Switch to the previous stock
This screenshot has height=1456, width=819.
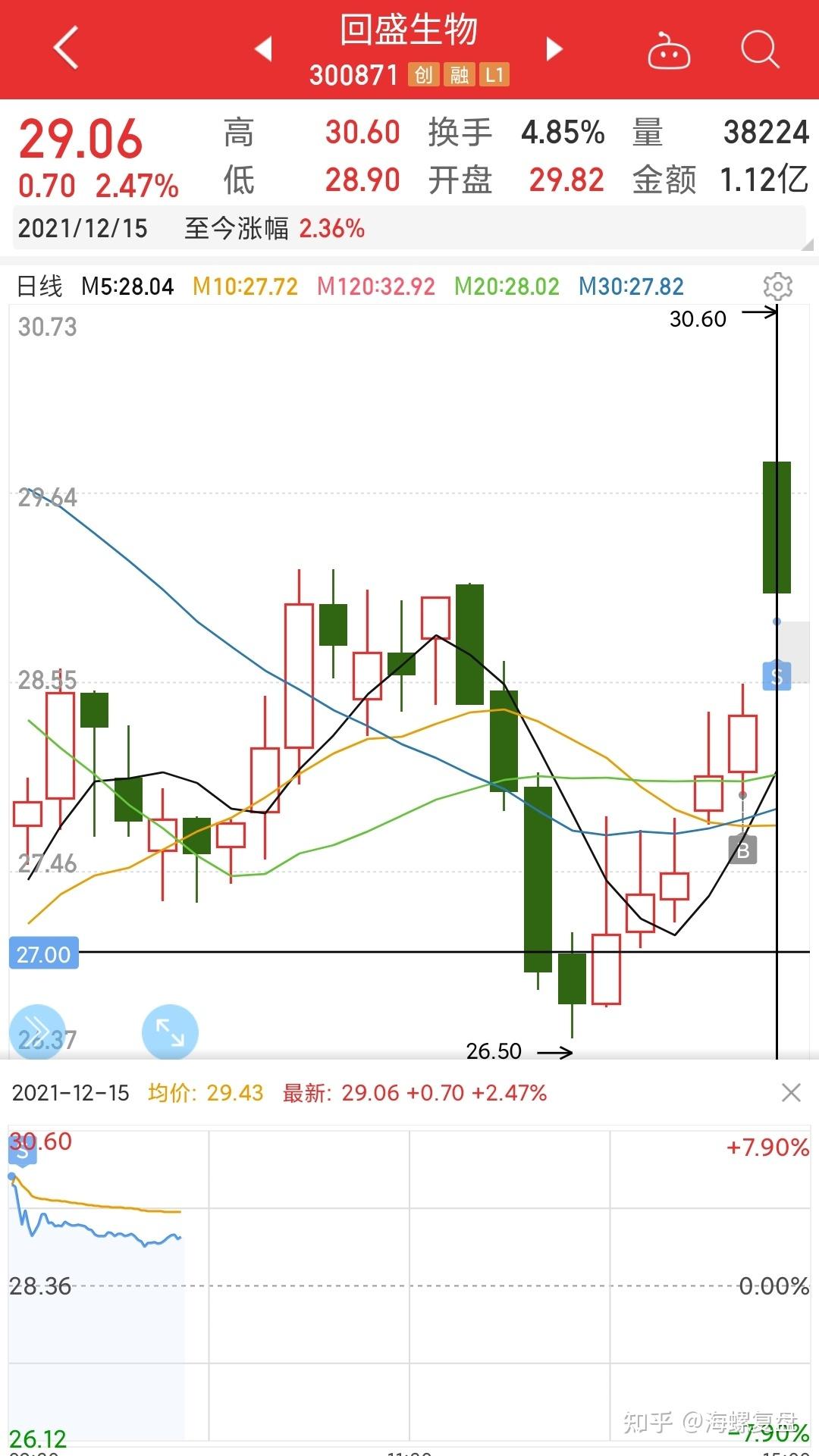click(263, 49)
